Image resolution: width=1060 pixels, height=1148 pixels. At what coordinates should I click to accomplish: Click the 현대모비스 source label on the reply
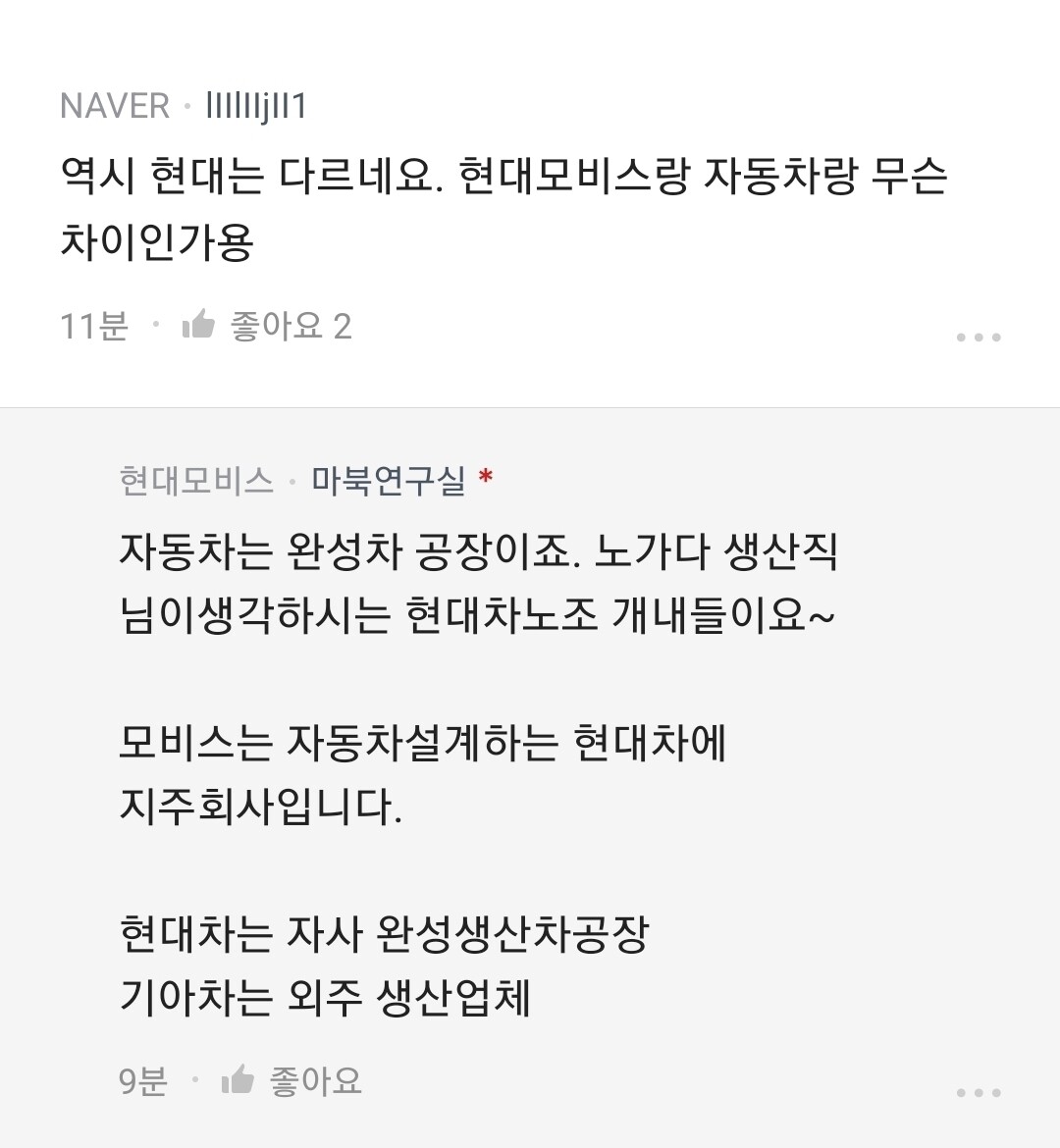[194, 478]
